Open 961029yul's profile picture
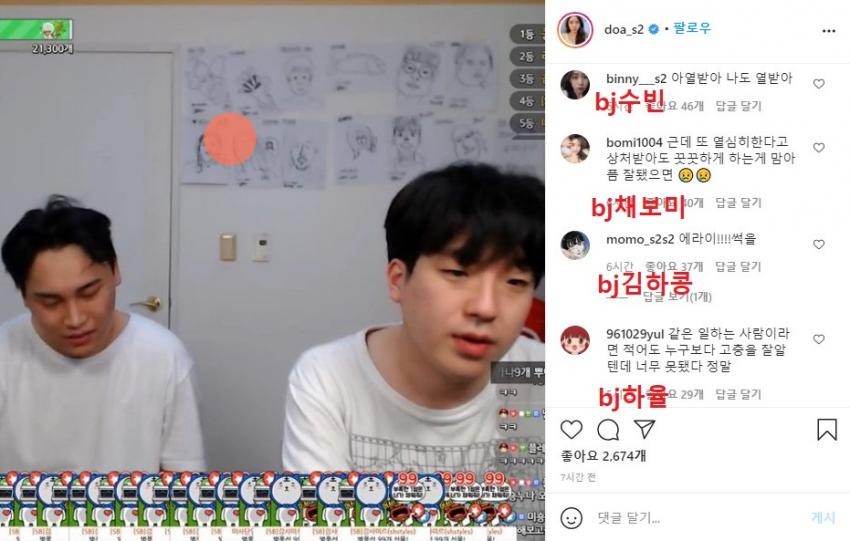 click(x=574, y=340)
